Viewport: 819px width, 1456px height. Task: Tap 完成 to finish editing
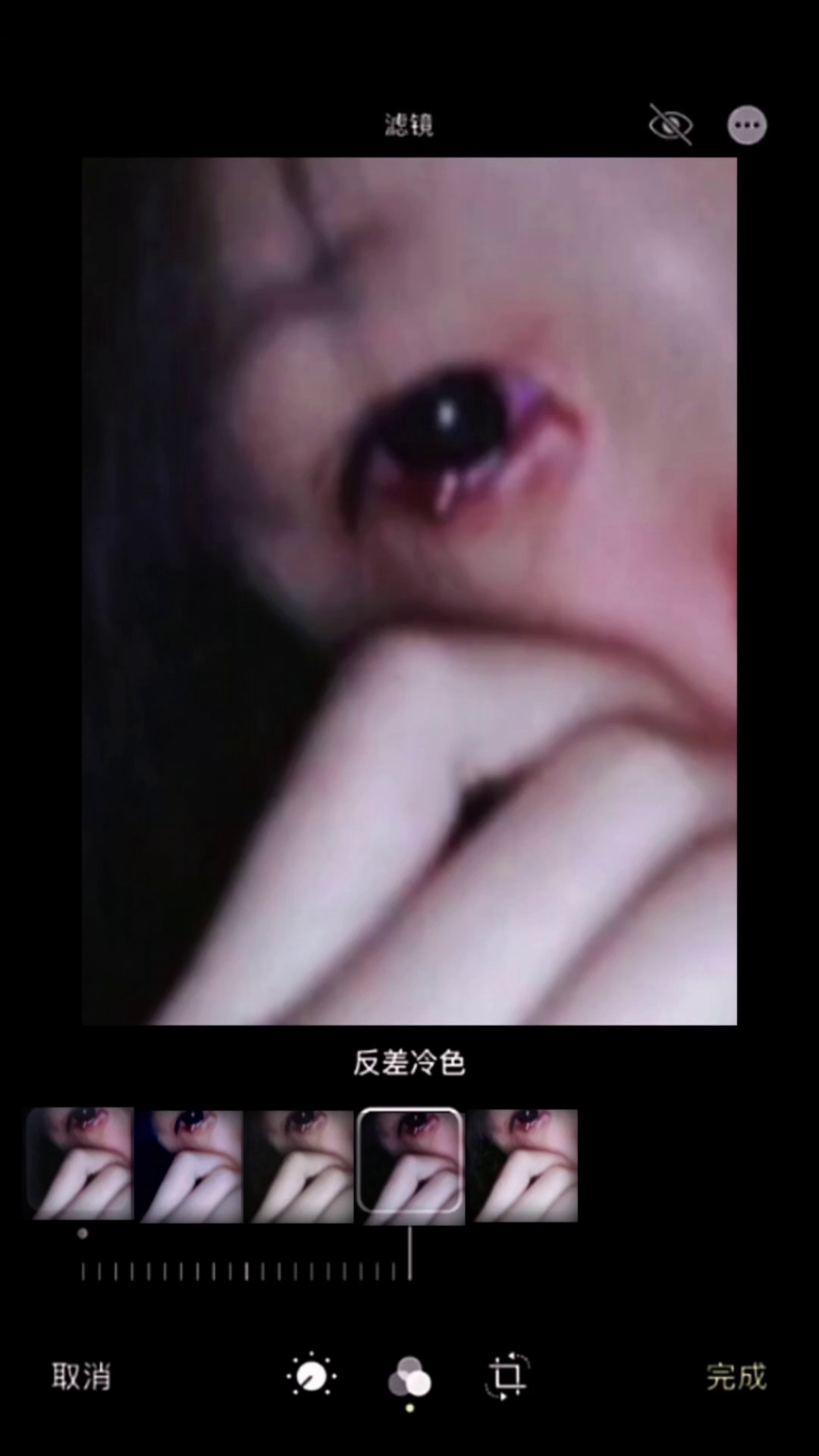pyautogui.click(x=736, y=1376)
